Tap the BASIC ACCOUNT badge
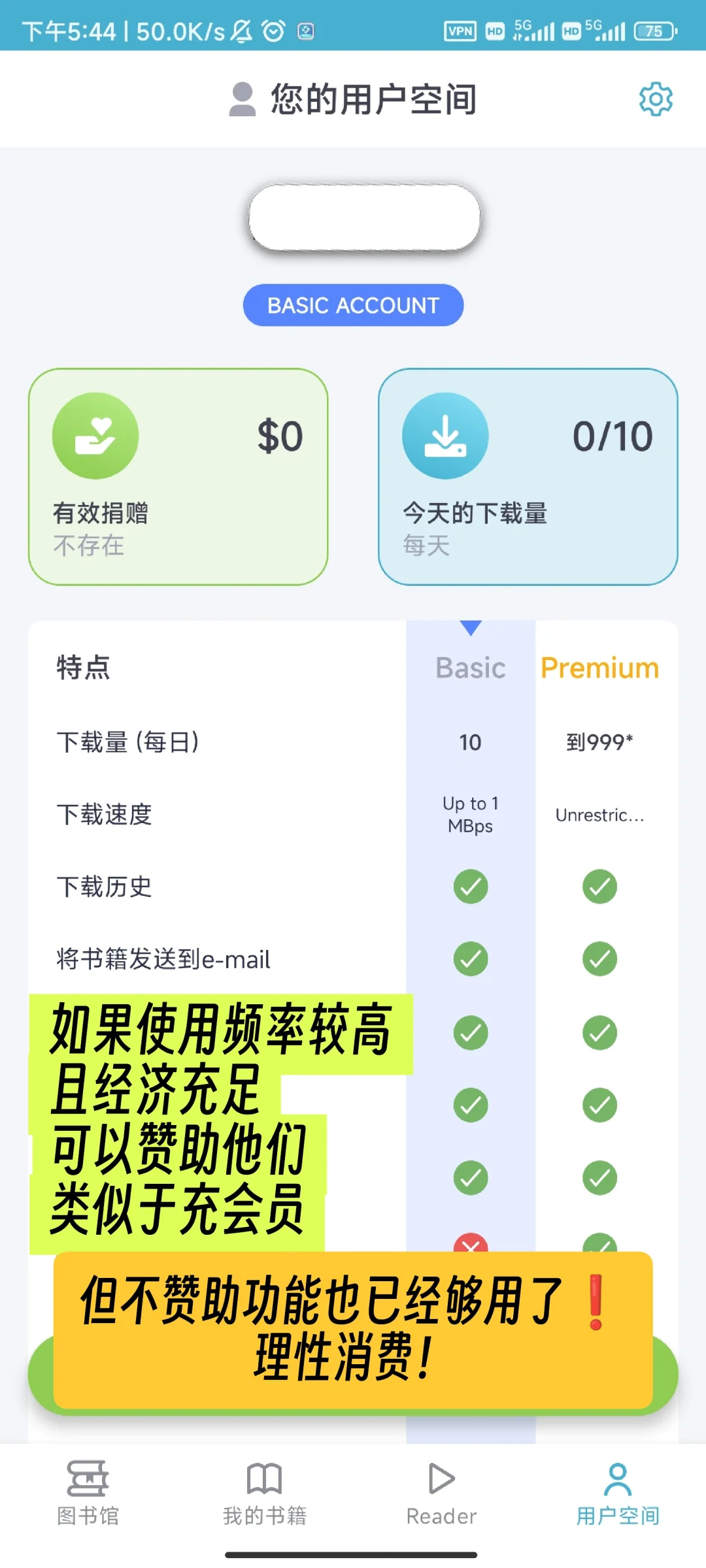The height and width of the screenshot is (1568, 706). pyautogui.click(x=353, y=305)
